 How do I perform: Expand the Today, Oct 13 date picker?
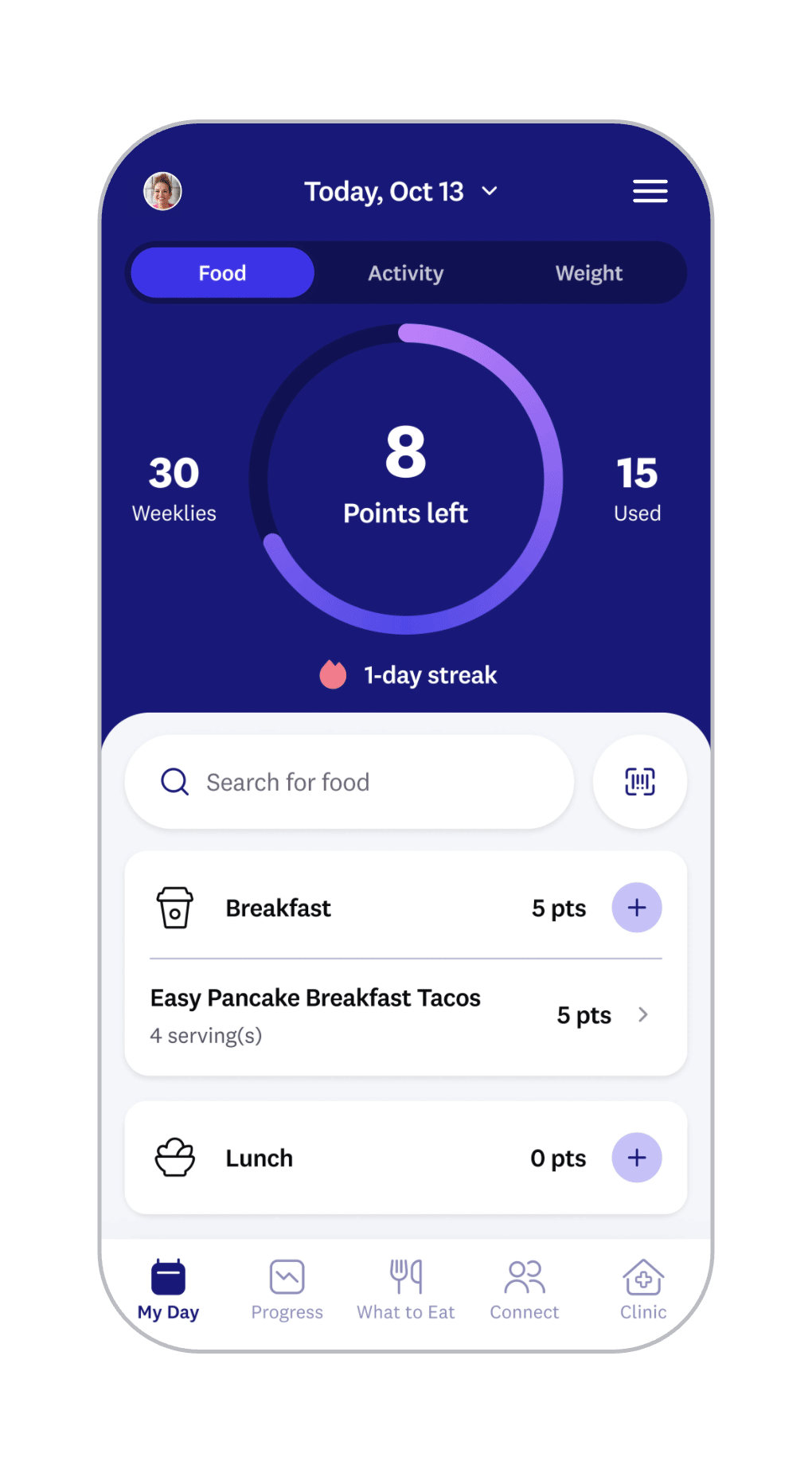[401, 191]
